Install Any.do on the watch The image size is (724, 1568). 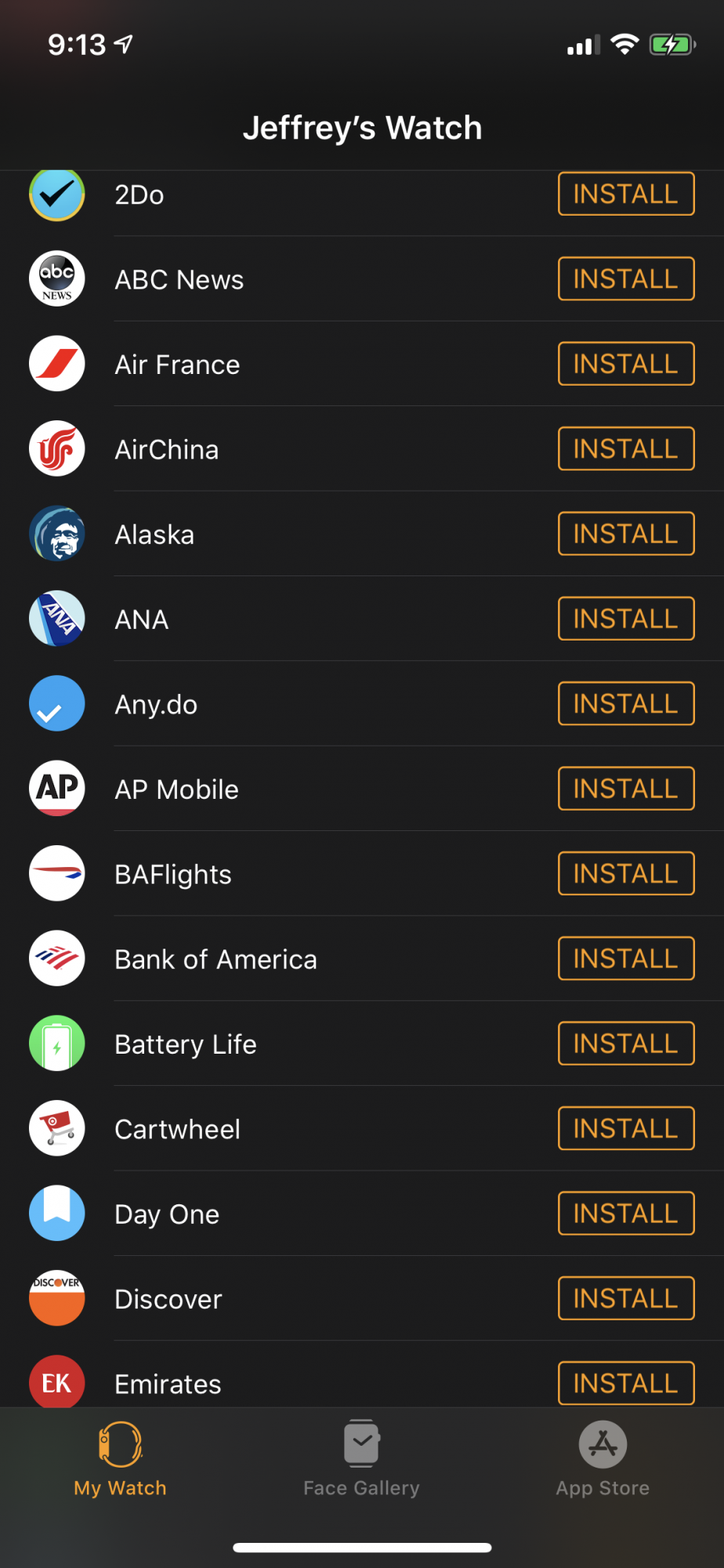pyautogui.click(x=625, y=703)
